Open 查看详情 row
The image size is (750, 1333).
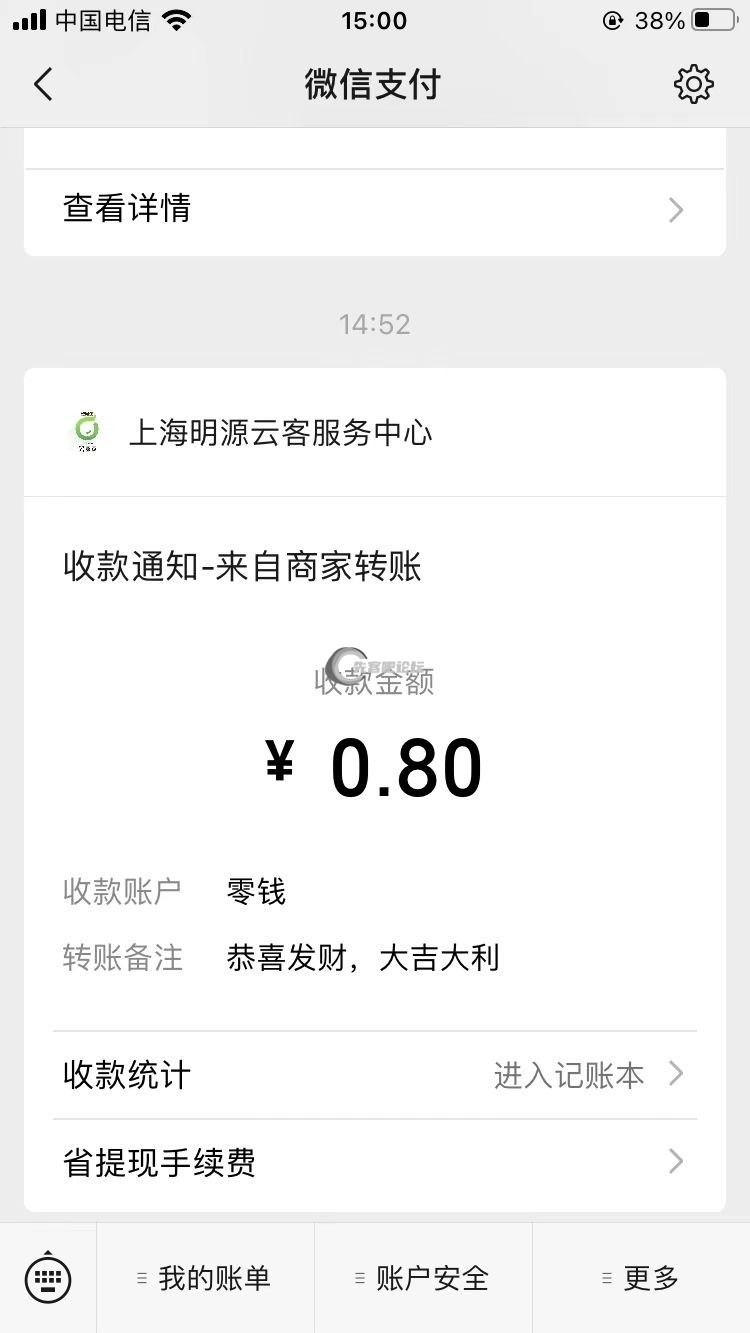374,210
